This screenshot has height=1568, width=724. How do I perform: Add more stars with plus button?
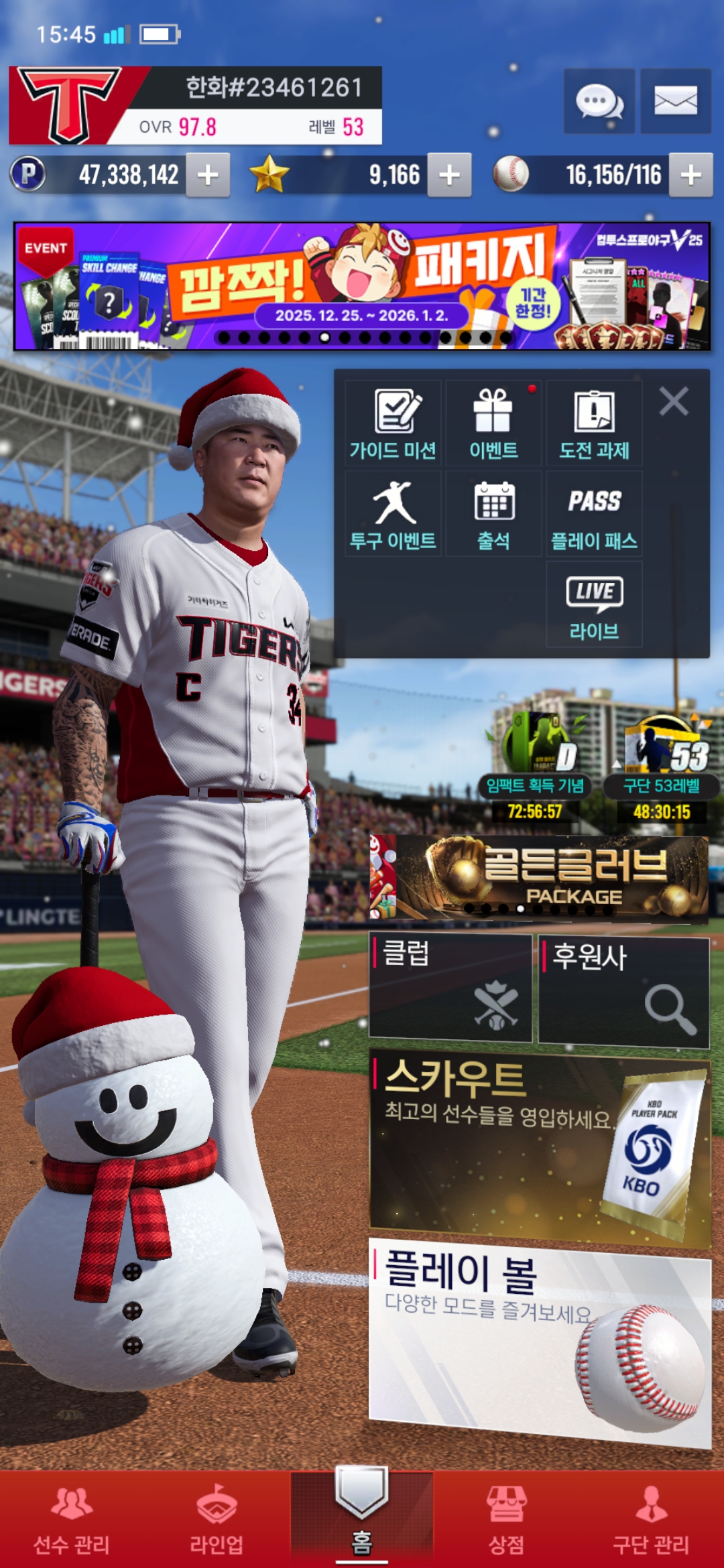point(449,175)
